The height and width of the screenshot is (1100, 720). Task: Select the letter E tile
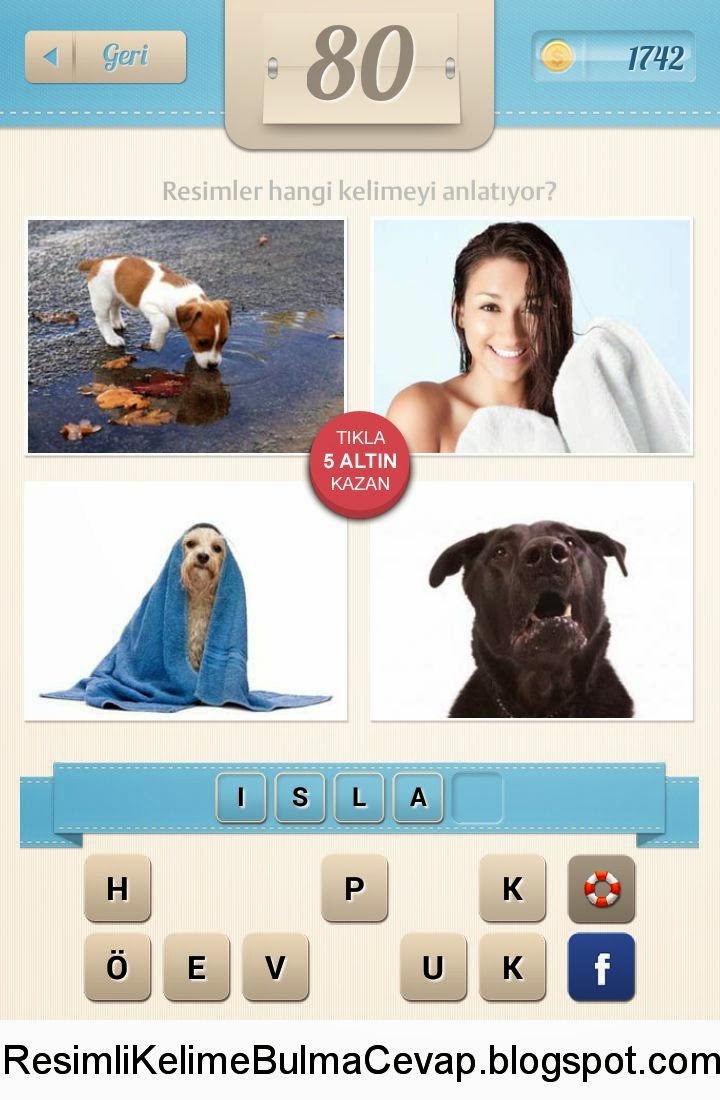pos(196,967)
